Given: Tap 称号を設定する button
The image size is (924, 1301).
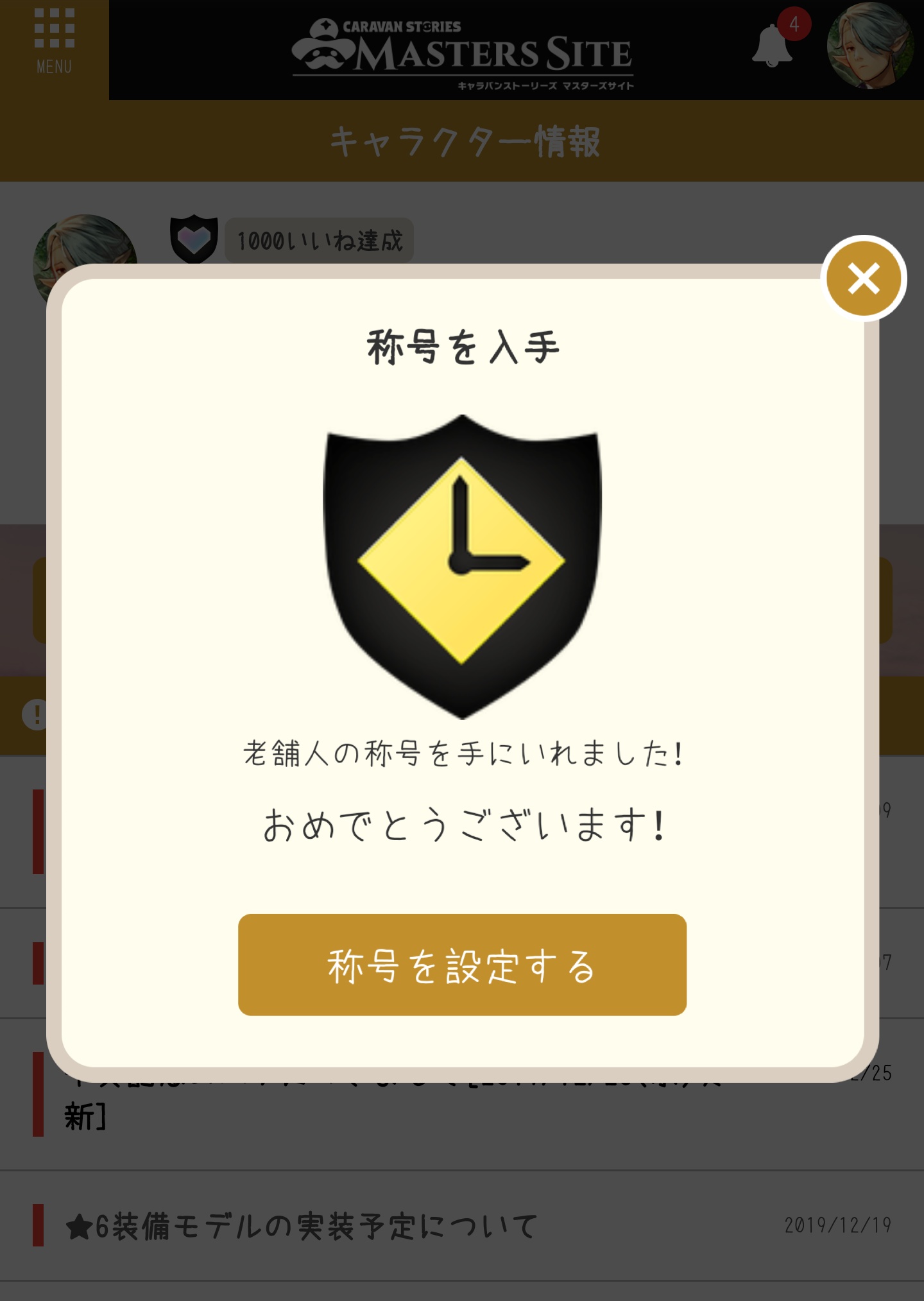Looking at the screenshot, I should coord(462,965).
